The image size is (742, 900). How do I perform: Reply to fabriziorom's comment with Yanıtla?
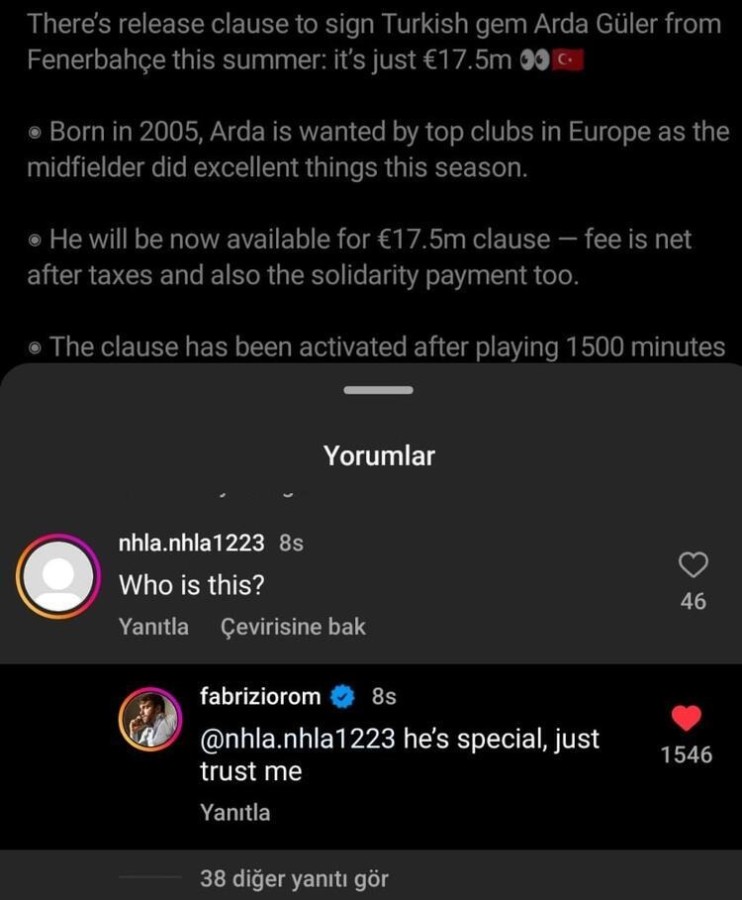[234, 813]
